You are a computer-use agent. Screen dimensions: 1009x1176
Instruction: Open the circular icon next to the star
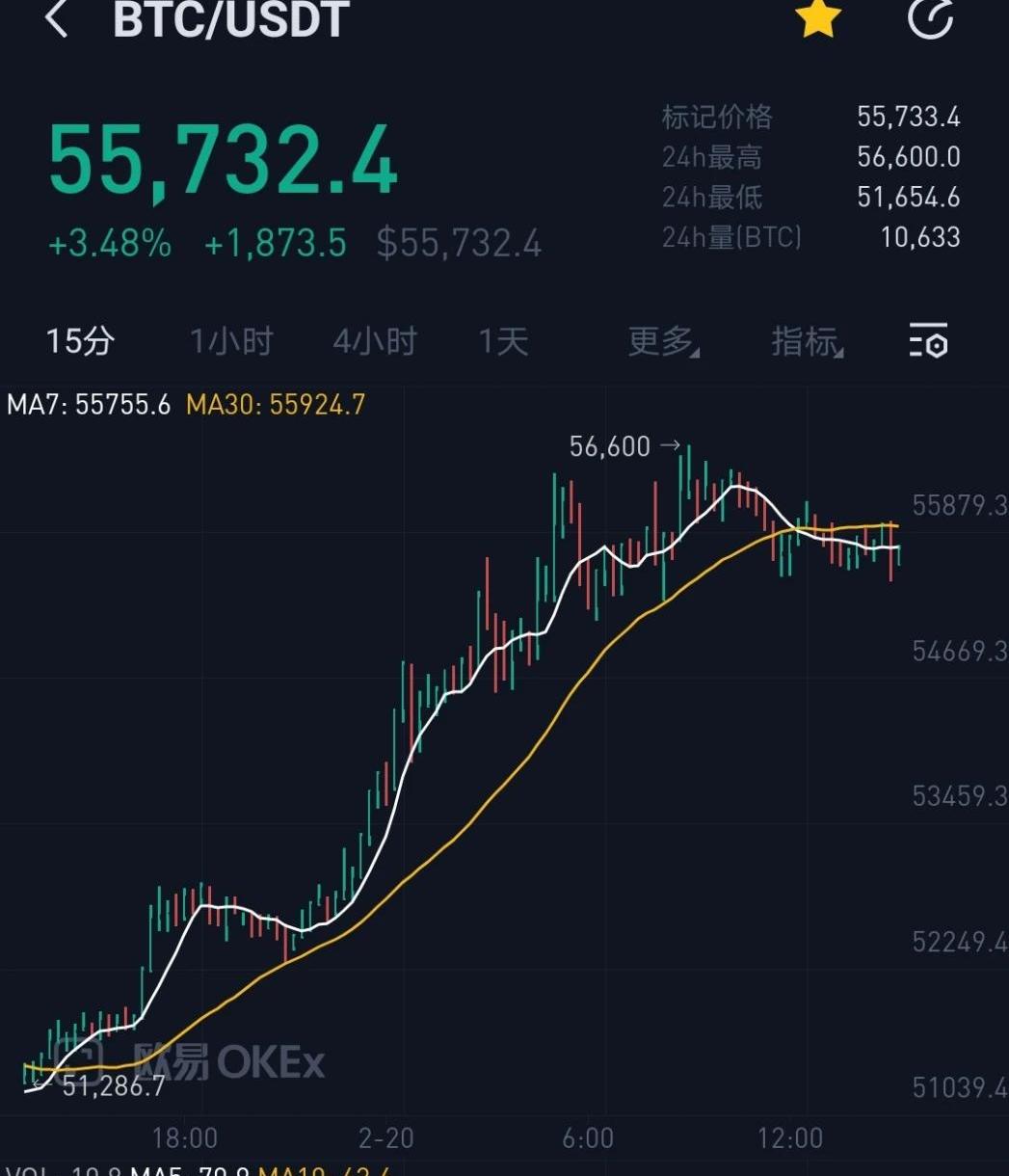click(x=930, y=18)
